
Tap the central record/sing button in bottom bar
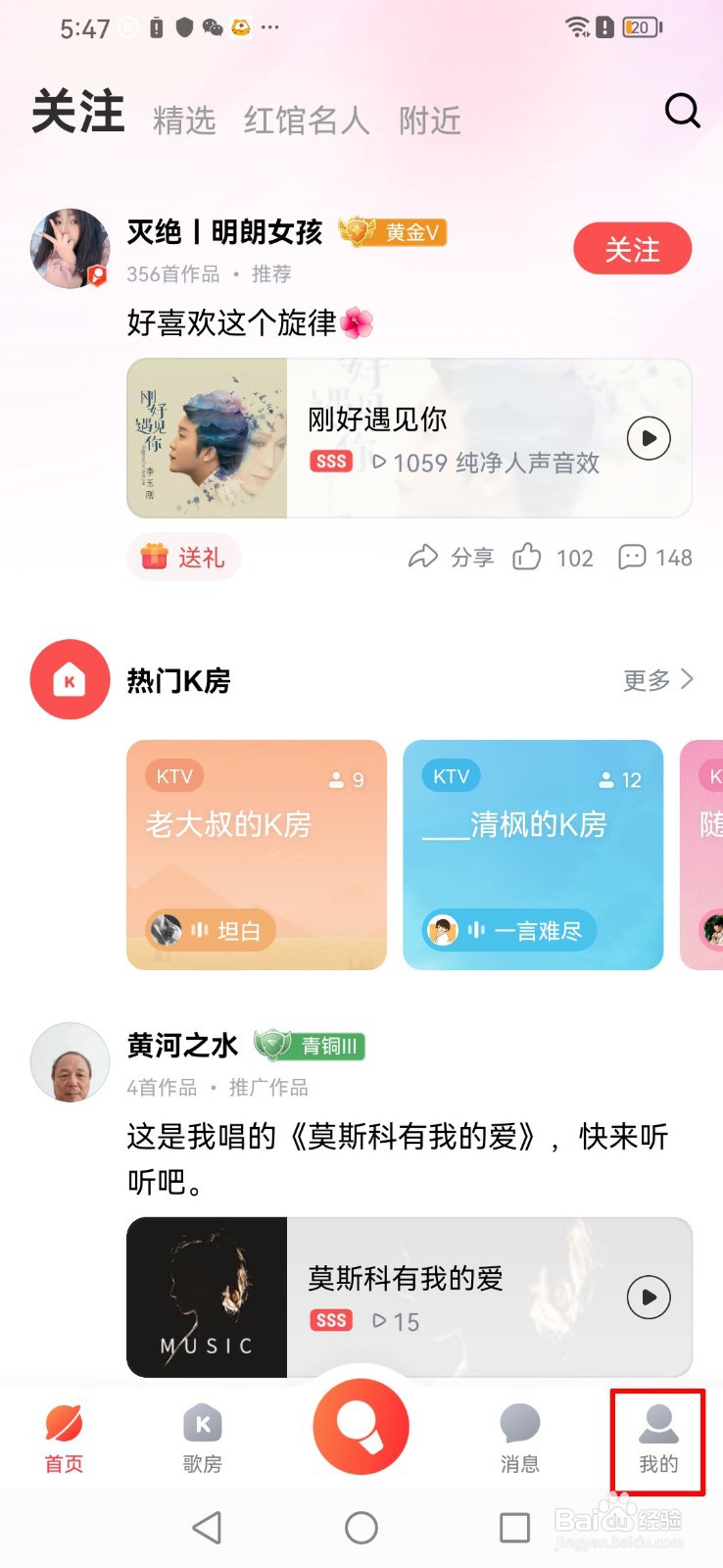tap(361, 1429)
